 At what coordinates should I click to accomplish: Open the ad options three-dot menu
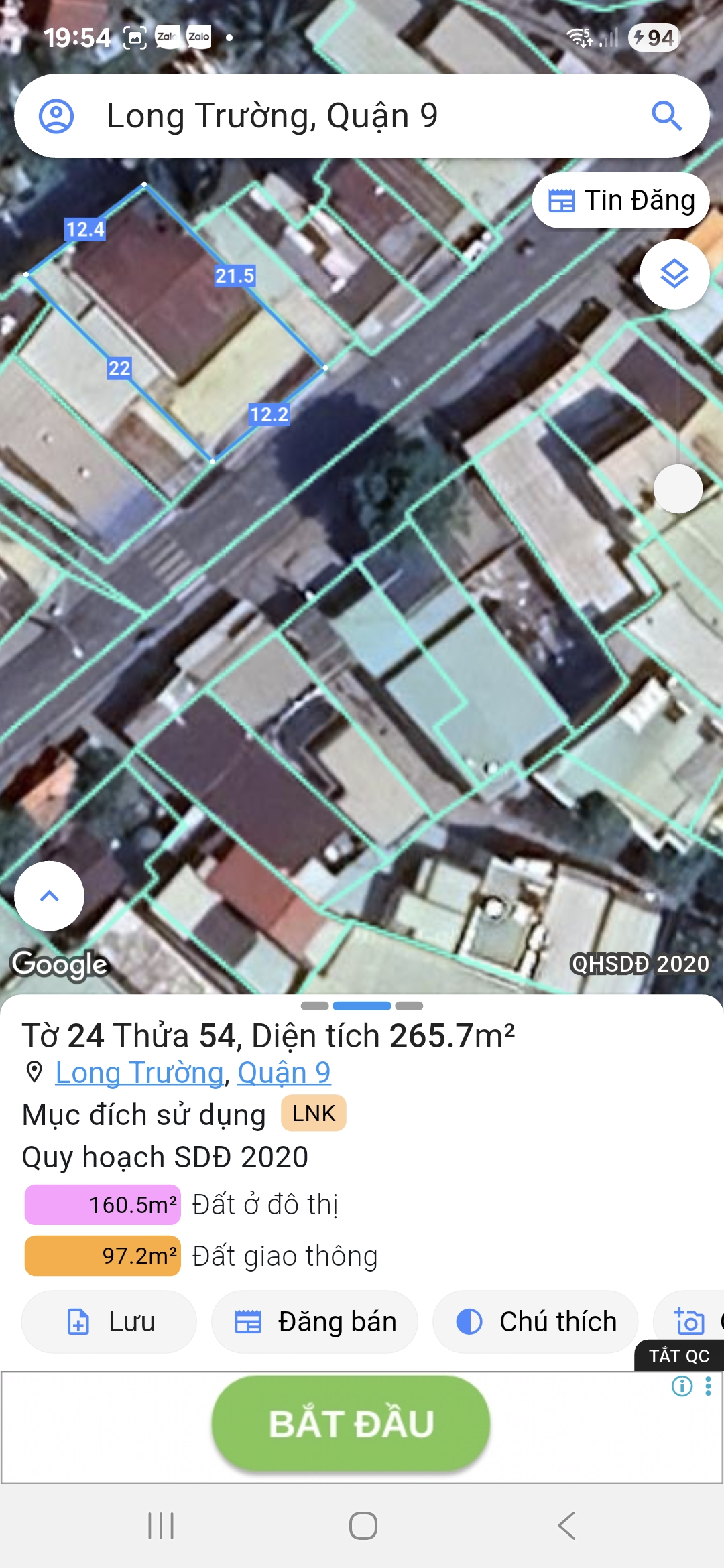708,1386
